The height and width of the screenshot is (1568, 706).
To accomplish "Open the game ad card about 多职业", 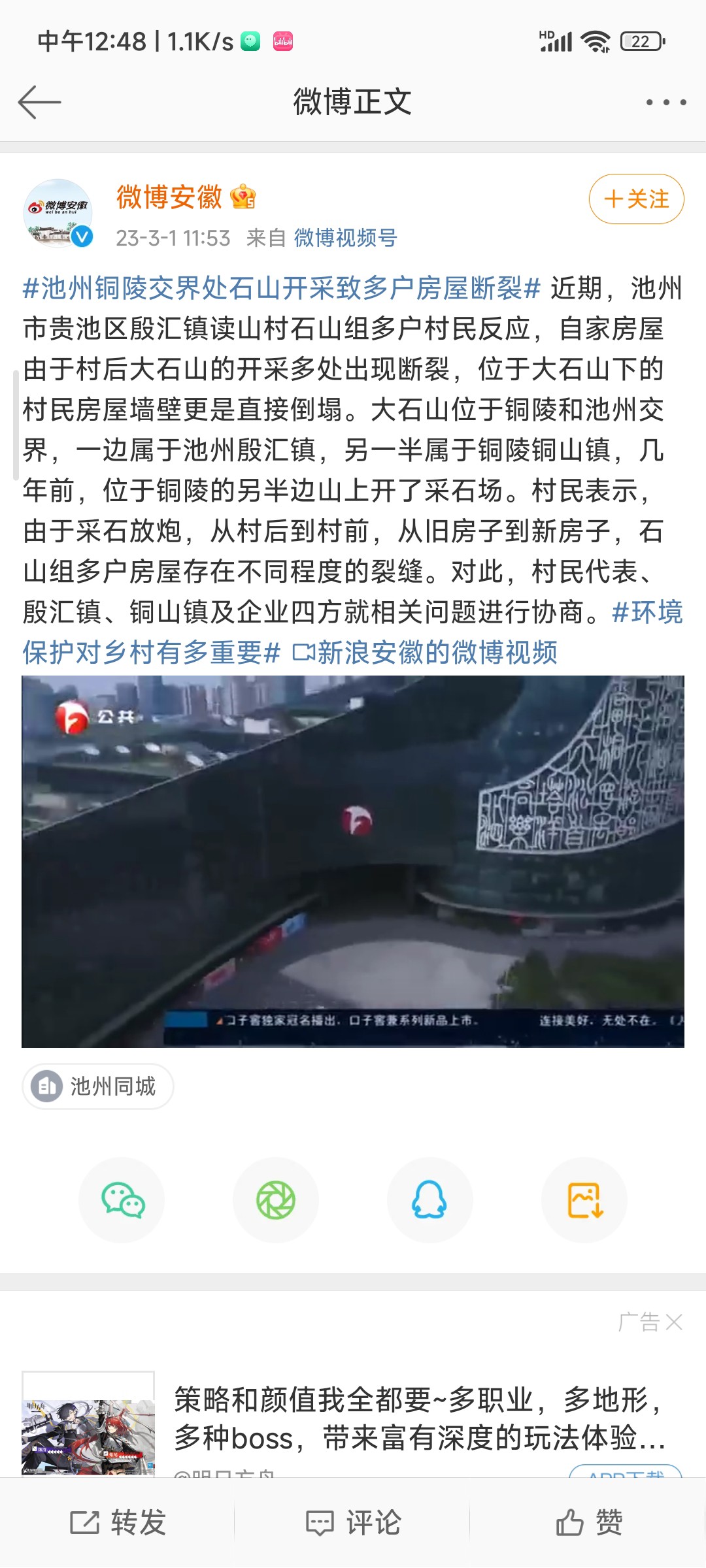I will (x=418, y=1419).
